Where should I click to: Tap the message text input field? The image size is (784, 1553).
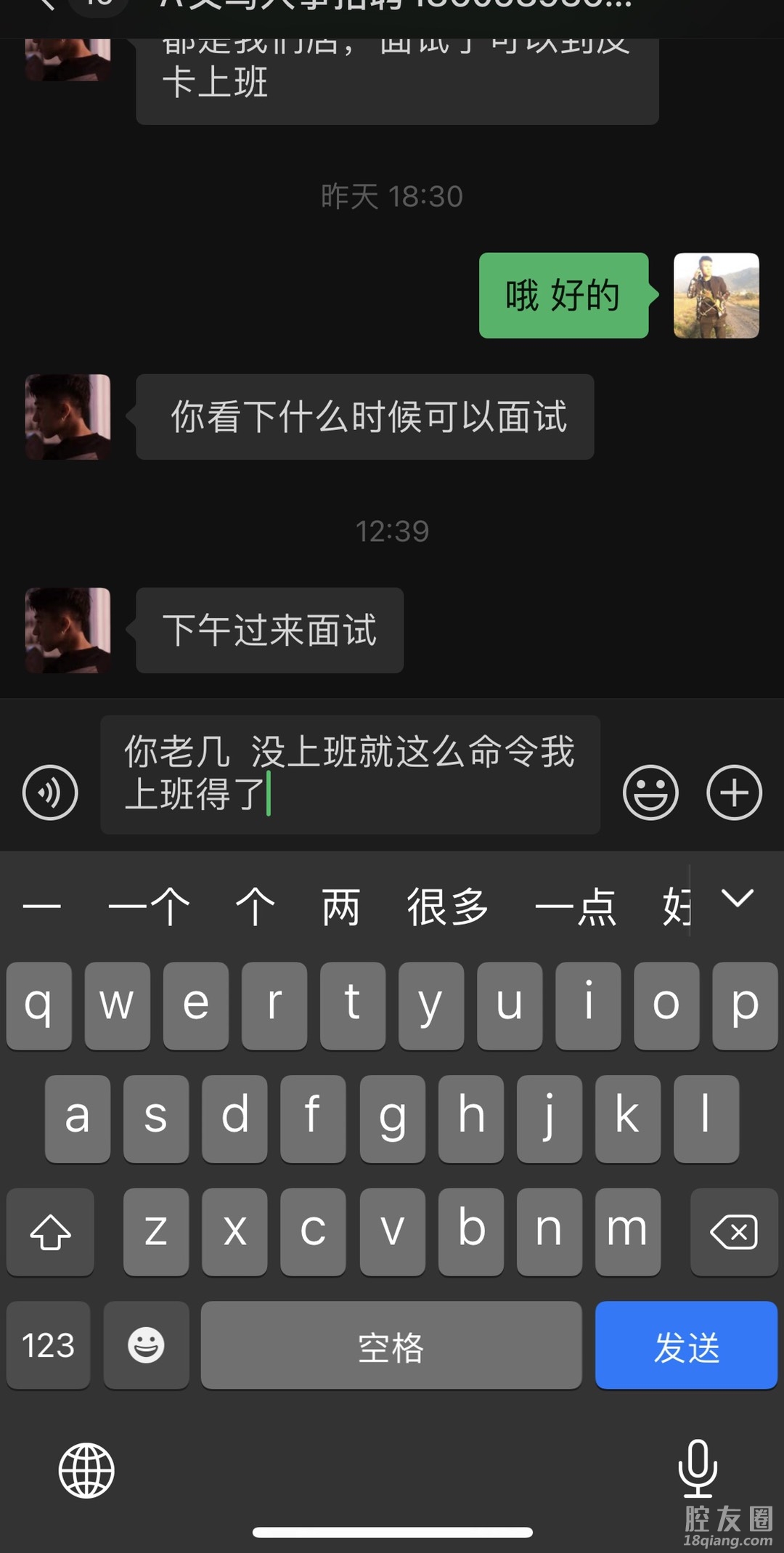pos(350,774)
